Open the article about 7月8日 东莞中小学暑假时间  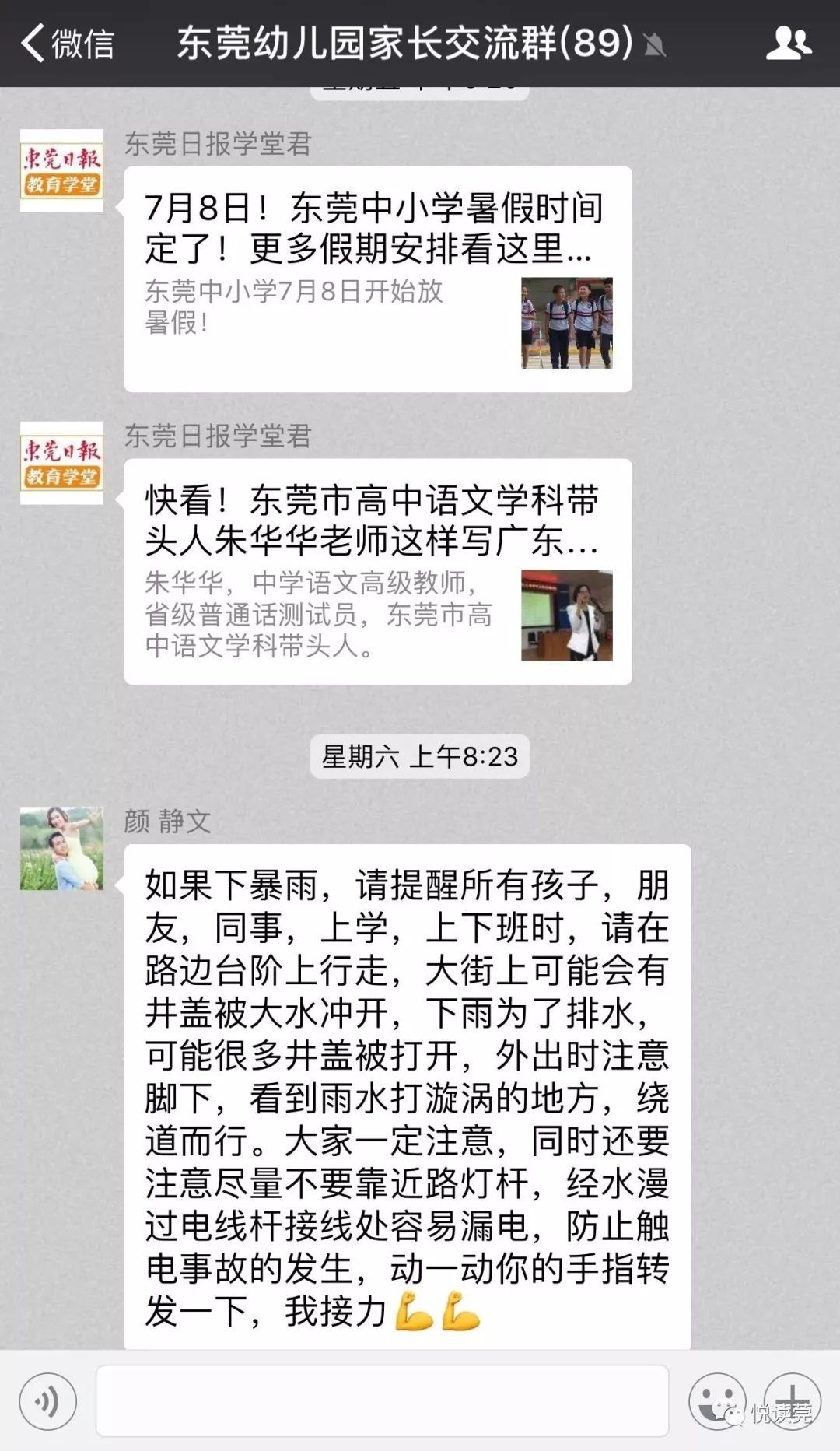click(378, 279)
